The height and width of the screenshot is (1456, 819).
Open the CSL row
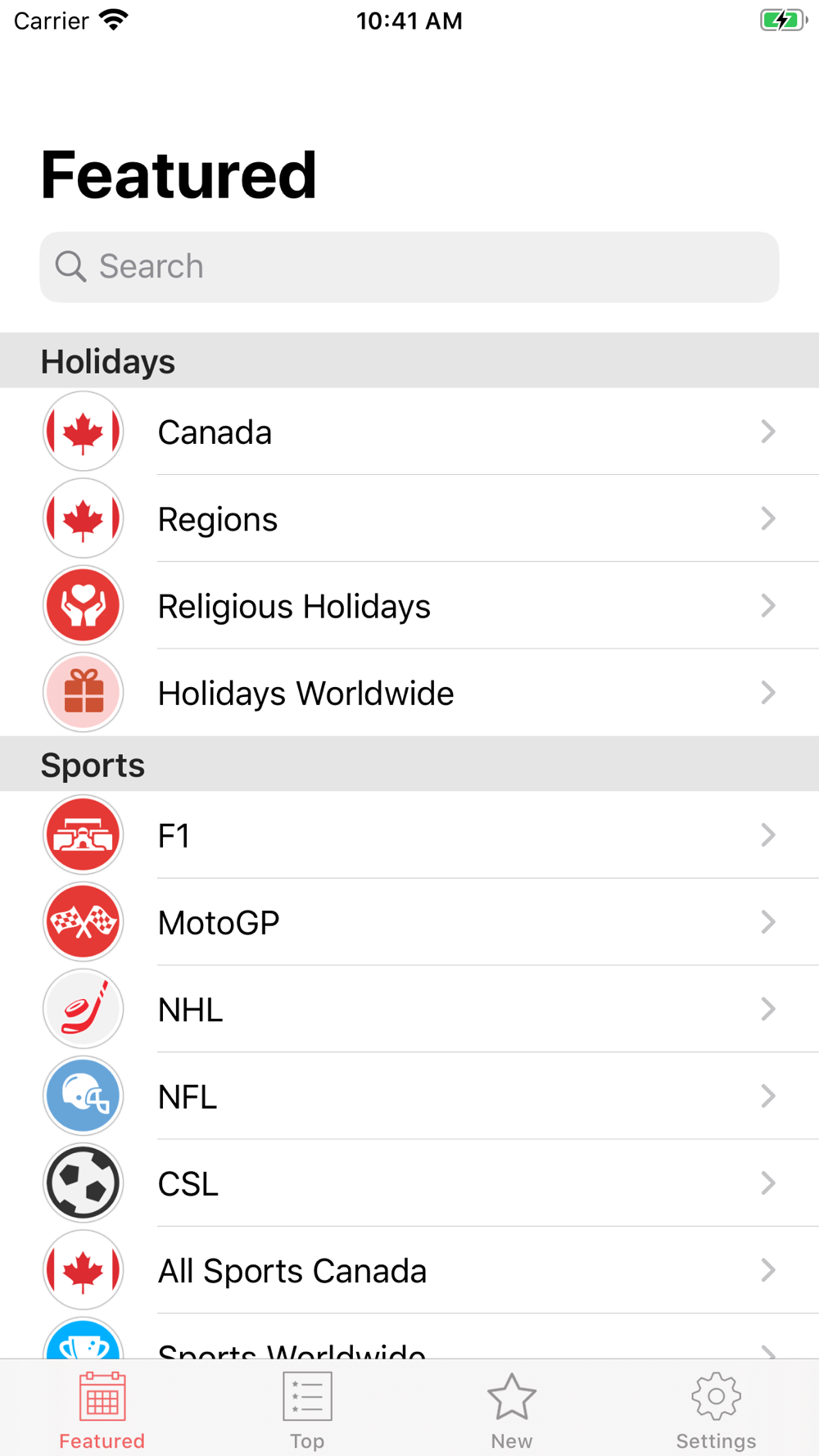[409, 1183]
